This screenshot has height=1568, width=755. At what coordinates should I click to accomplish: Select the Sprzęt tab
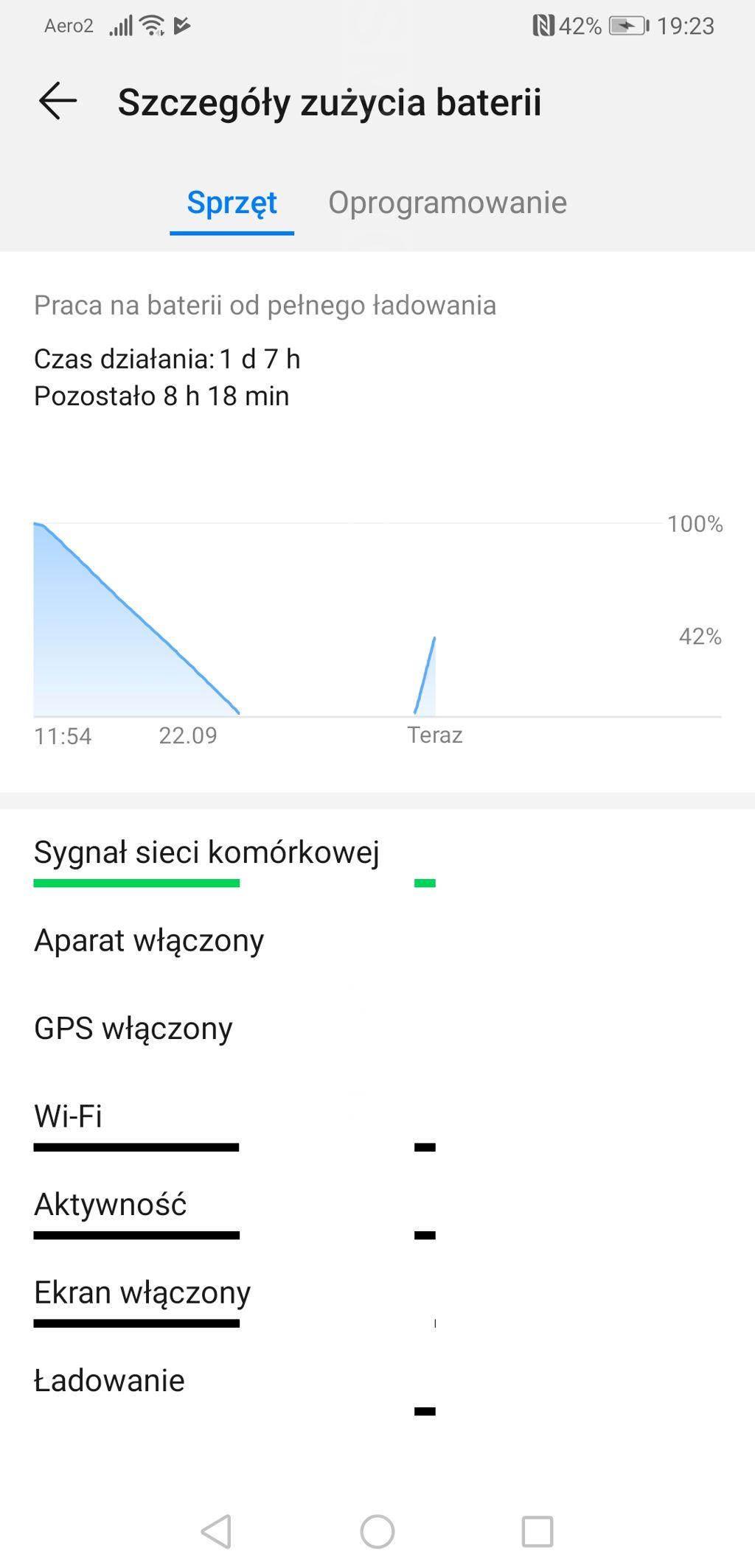(x=232, y=203)
